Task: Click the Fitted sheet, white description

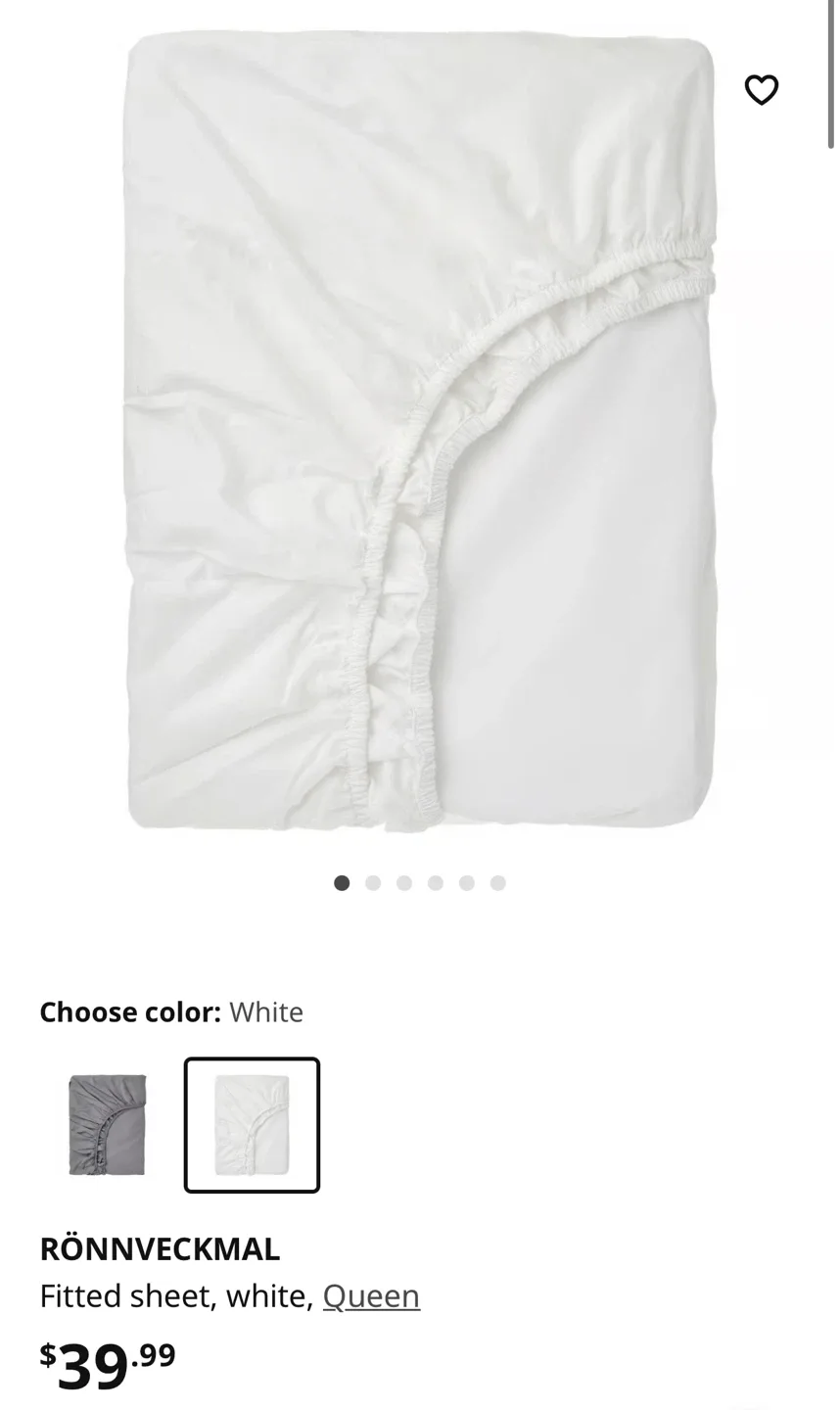Action: coord(176,1294)
